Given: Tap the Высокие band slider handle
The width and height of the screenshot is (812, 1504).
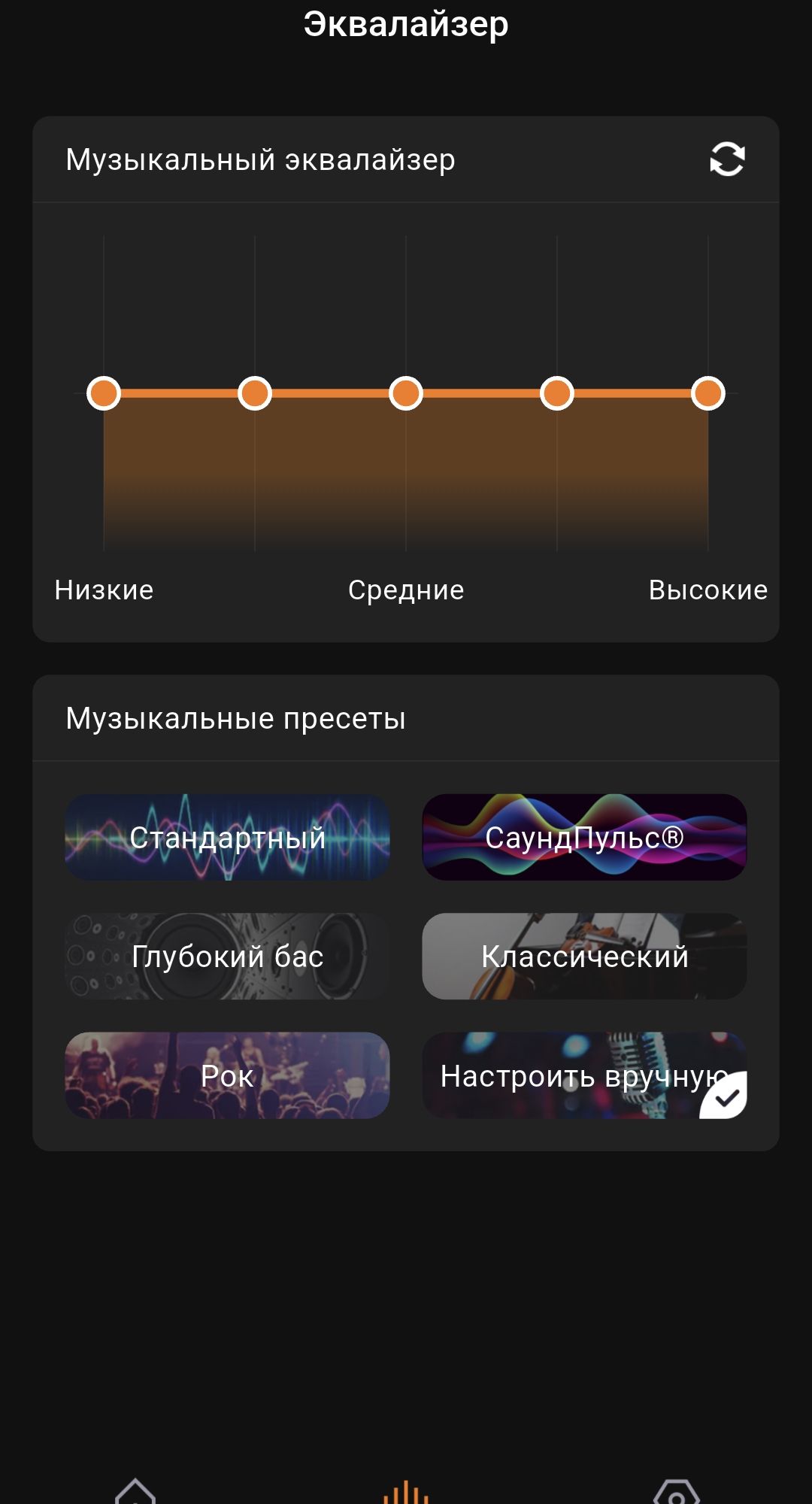Looking at the screenshot, I should (708, 393).
